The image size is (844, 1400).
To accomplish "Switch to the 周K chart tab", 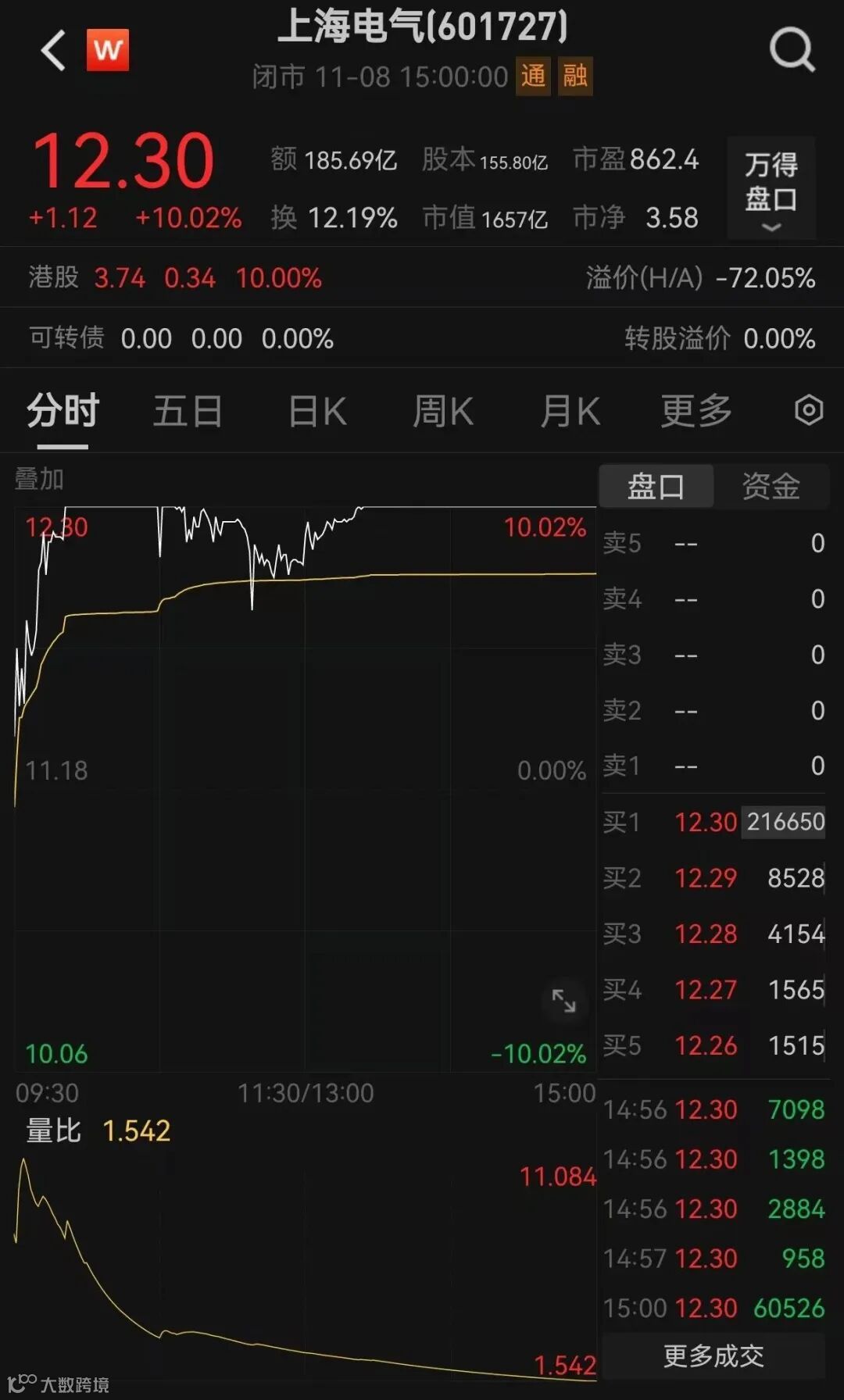I will pos(443,411).
